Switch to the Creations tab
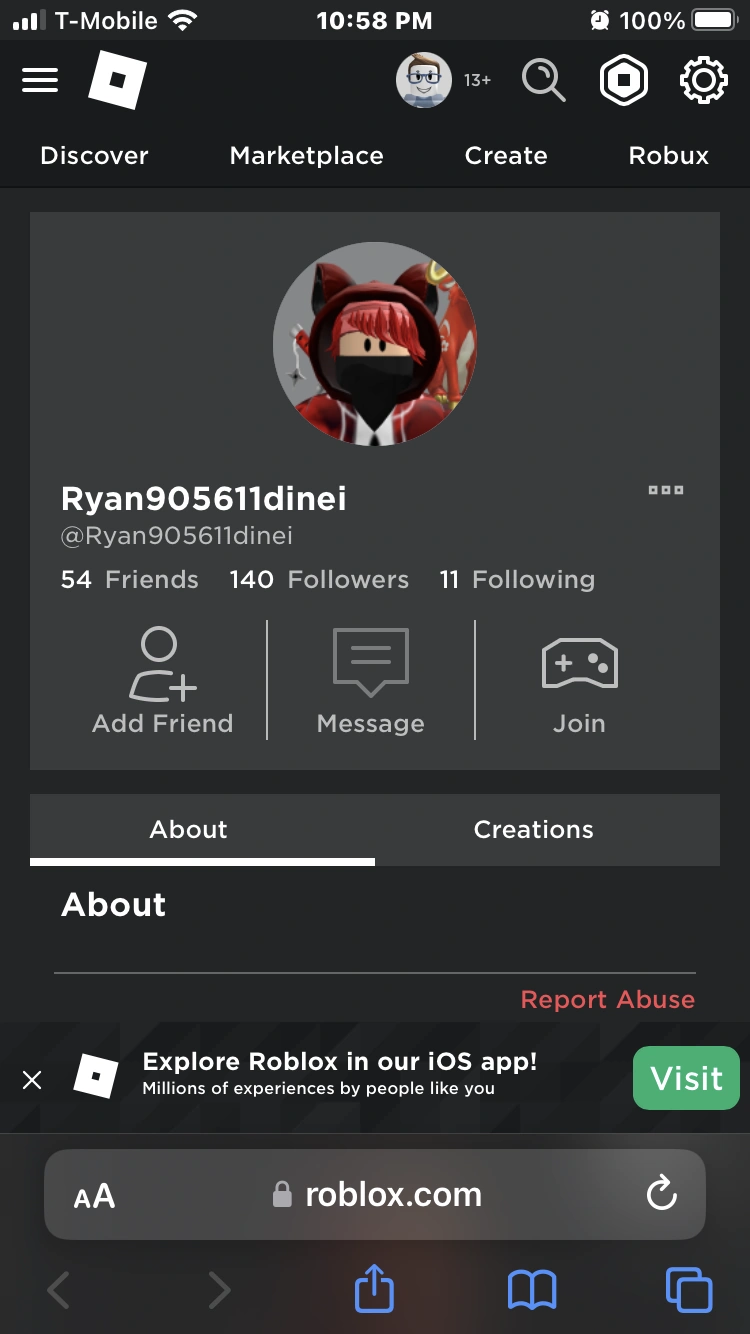This screenshot has height=1334, width=750. 533,829
